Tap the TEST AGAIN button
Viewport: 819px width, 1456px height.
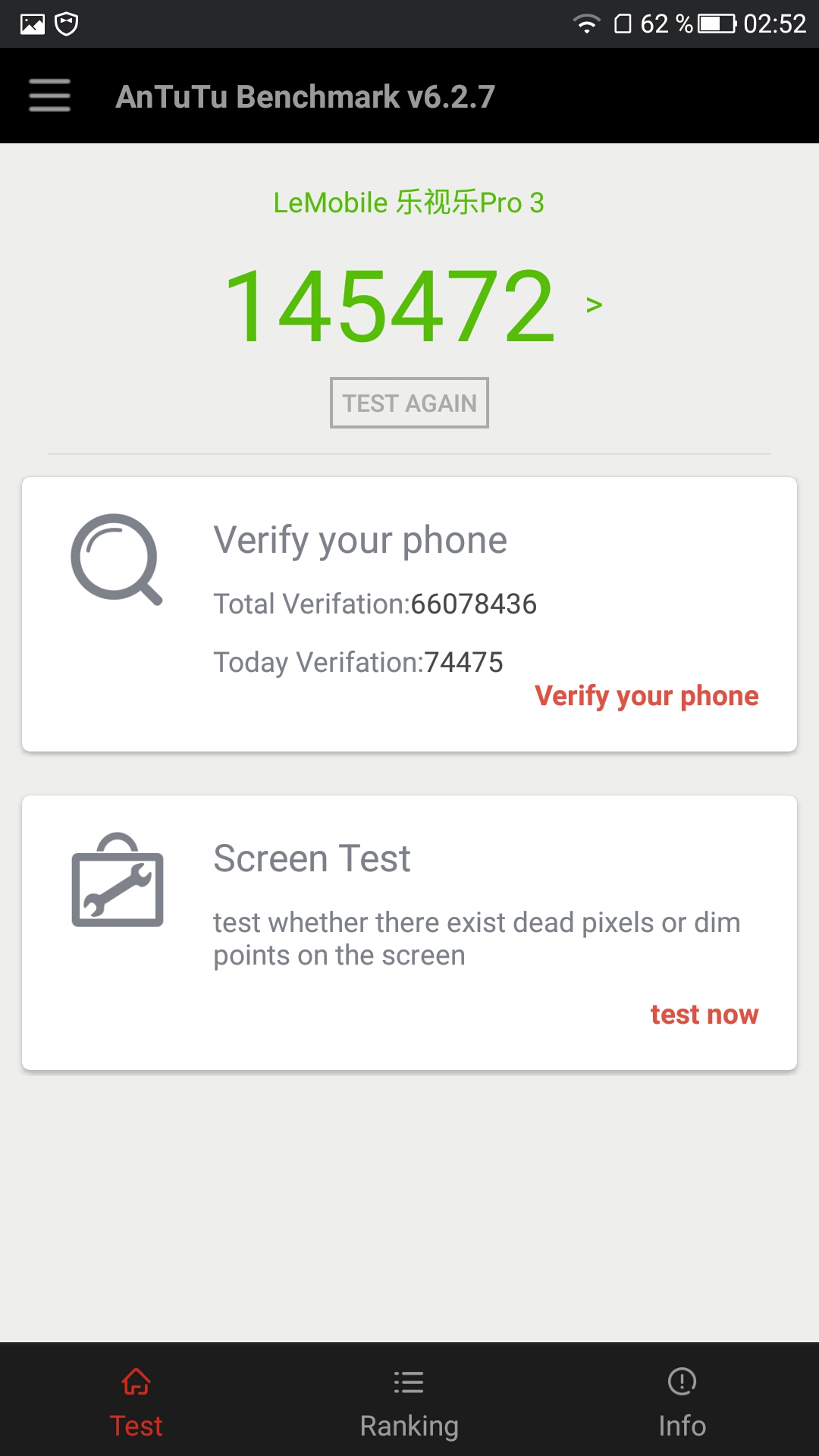coord(409,403)
